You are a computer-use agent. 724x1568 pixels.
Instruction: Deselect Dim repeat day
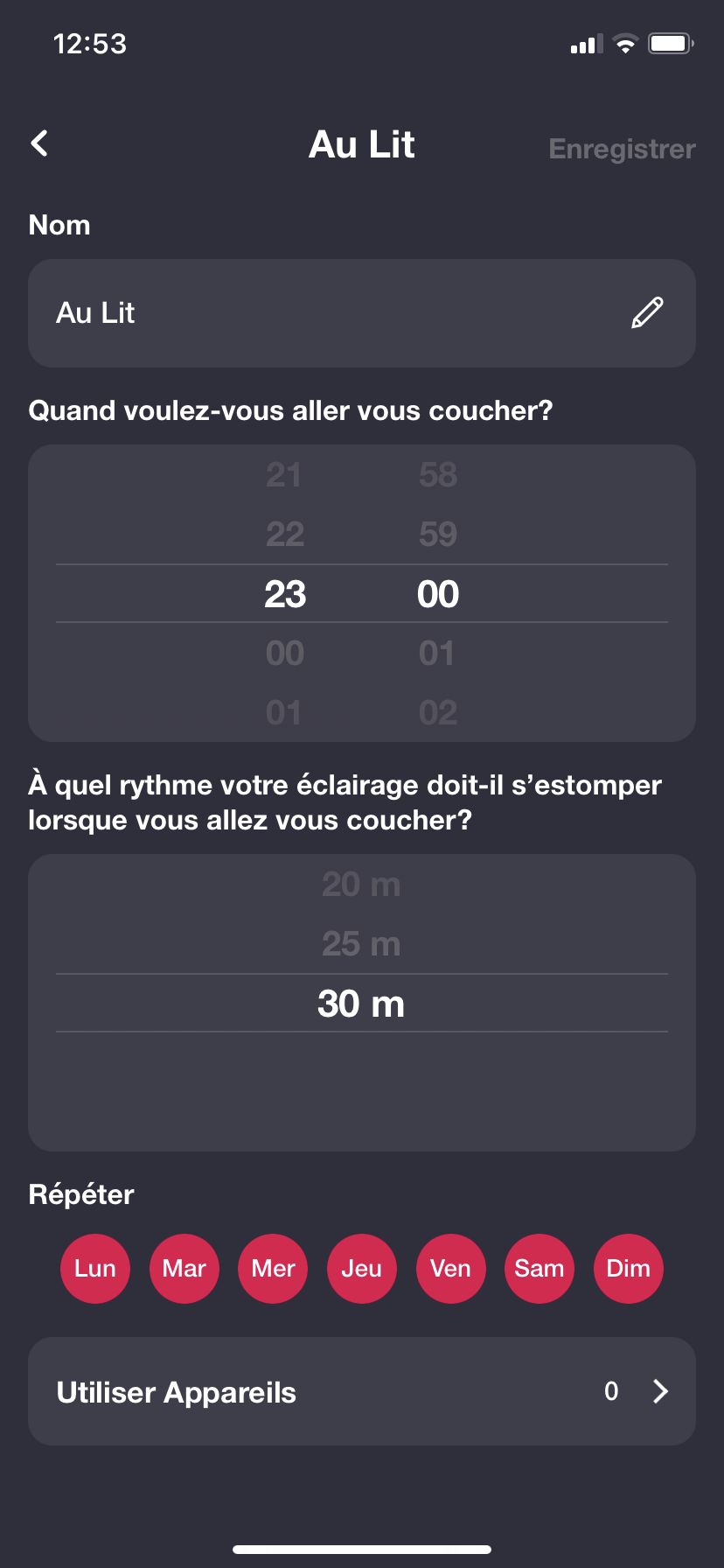[x=629, y=1269]
